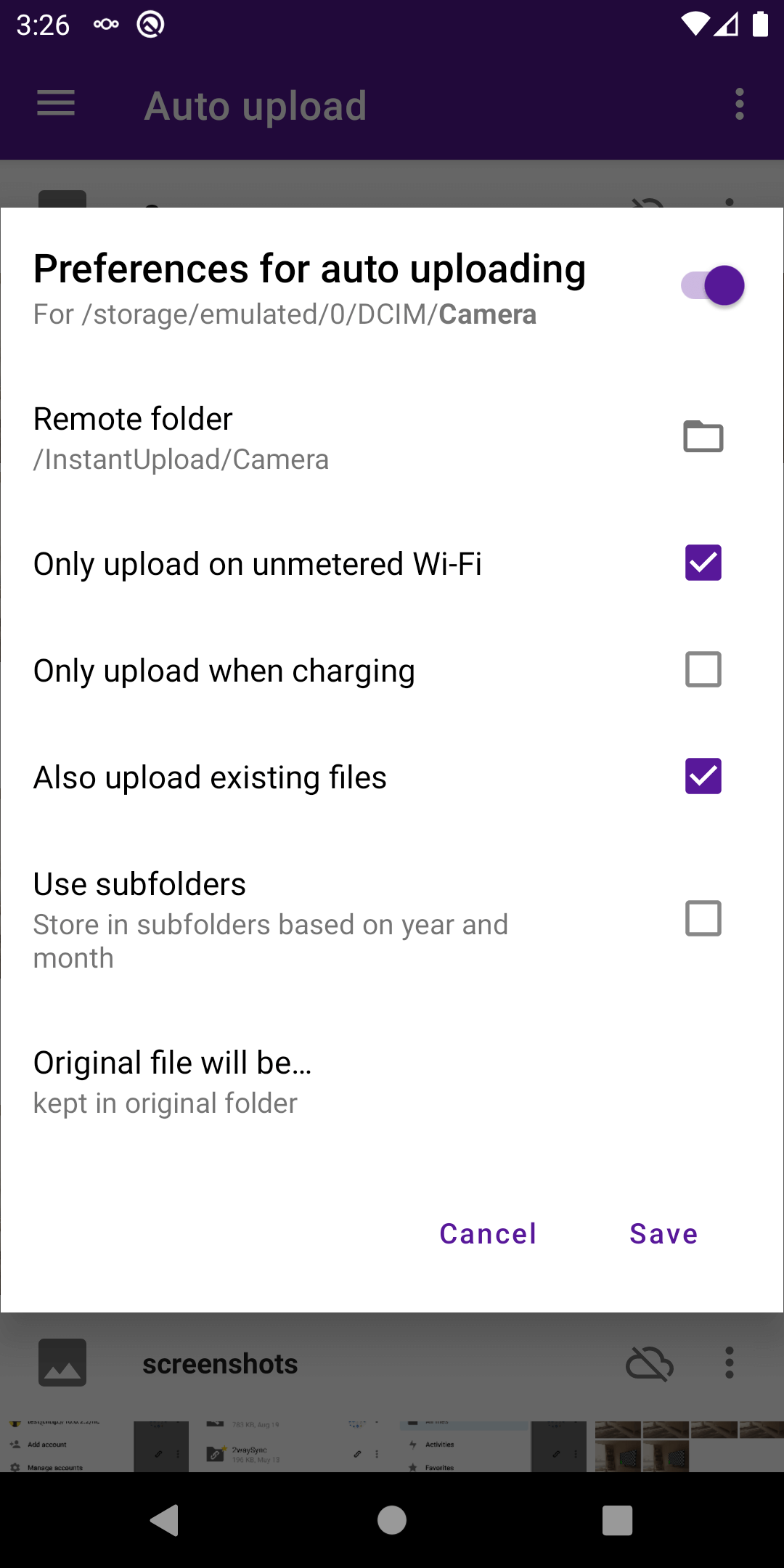Save the auto upload preferences
Viewport: 784px width, 1568px height.
click(663, 1234)
